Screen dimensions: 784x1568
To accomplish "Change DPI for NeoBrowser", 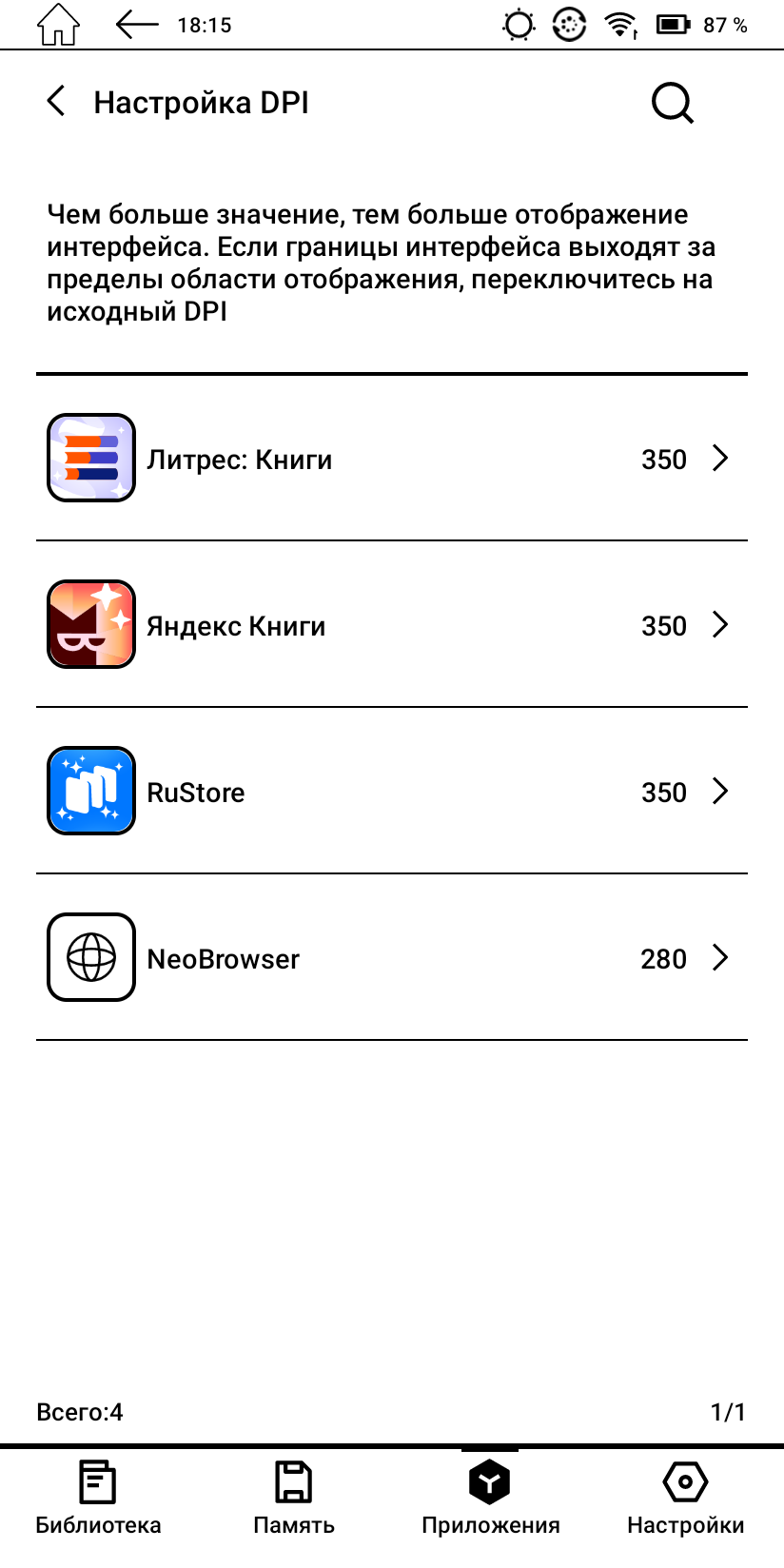I will pos(391,958).
